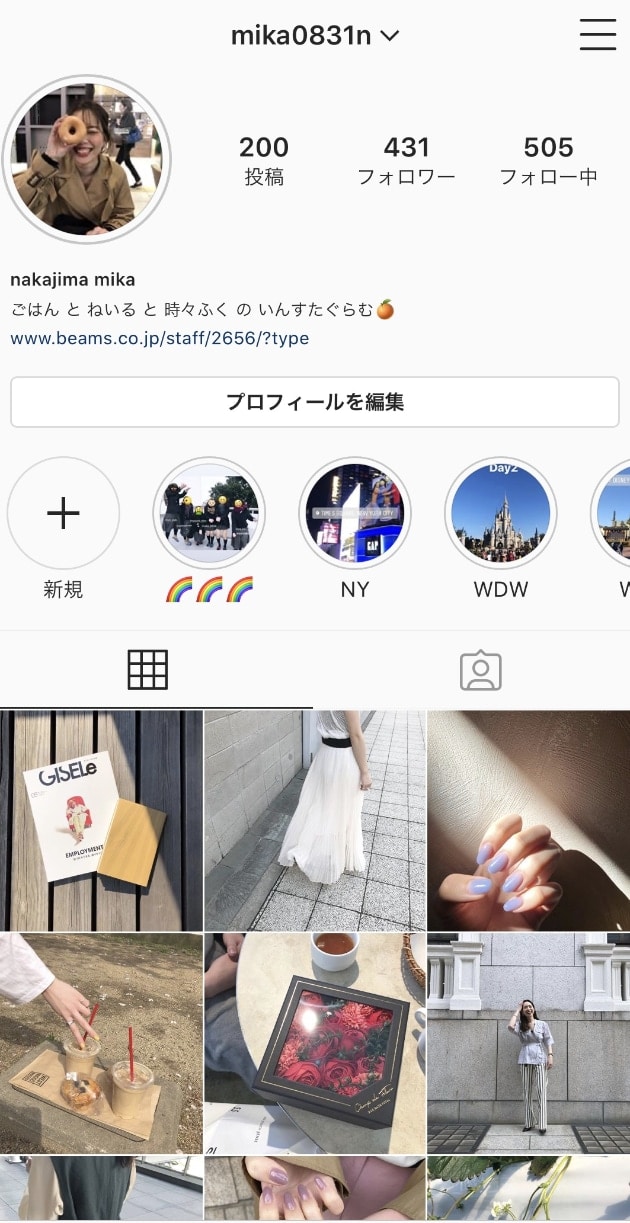The image size is (630, 1223).
Task: Open the GISELe magazine post
Action: 101,820
